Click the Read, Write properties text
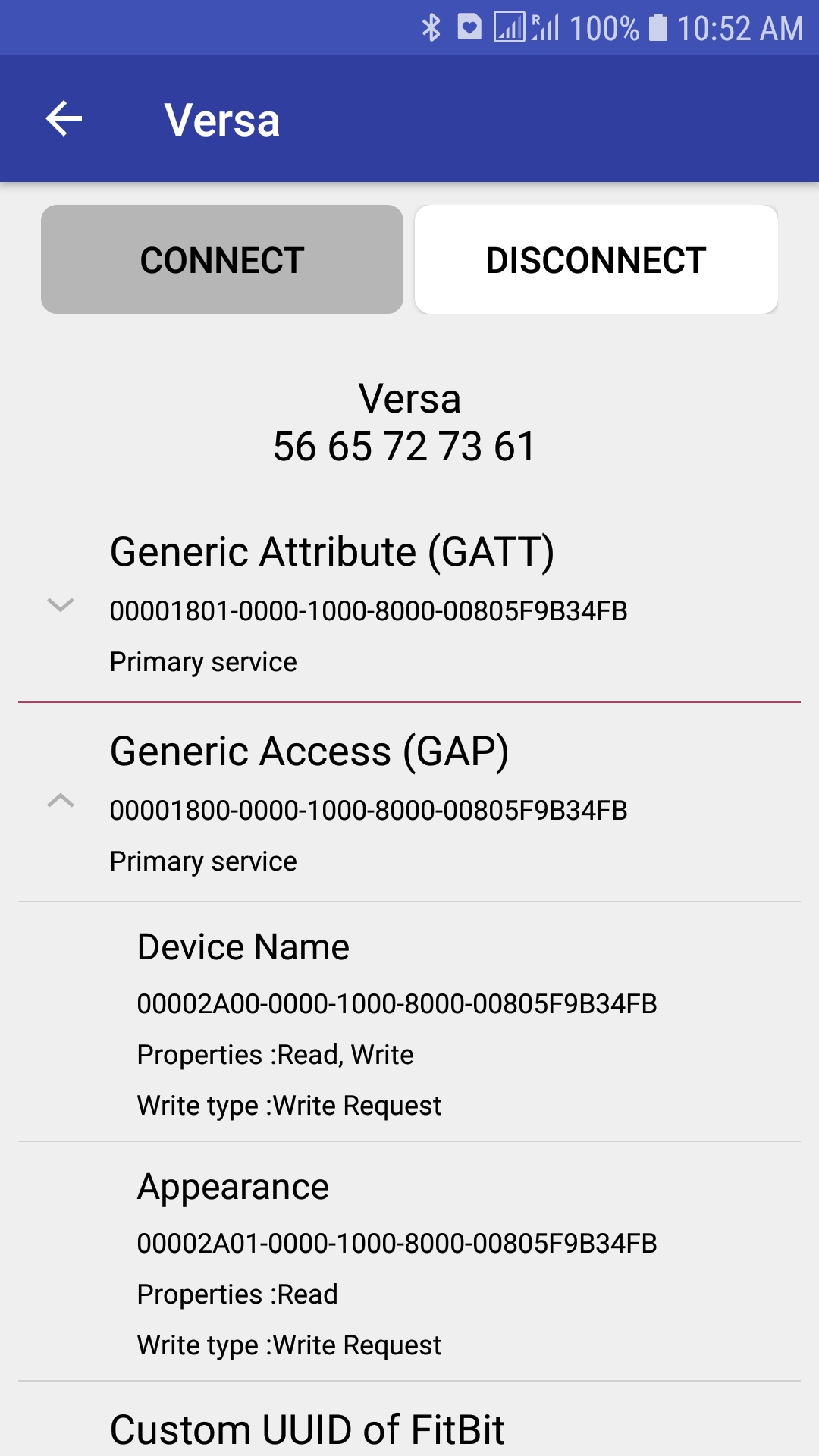This screenshot has width=819, height=1456. [275, 1054]
